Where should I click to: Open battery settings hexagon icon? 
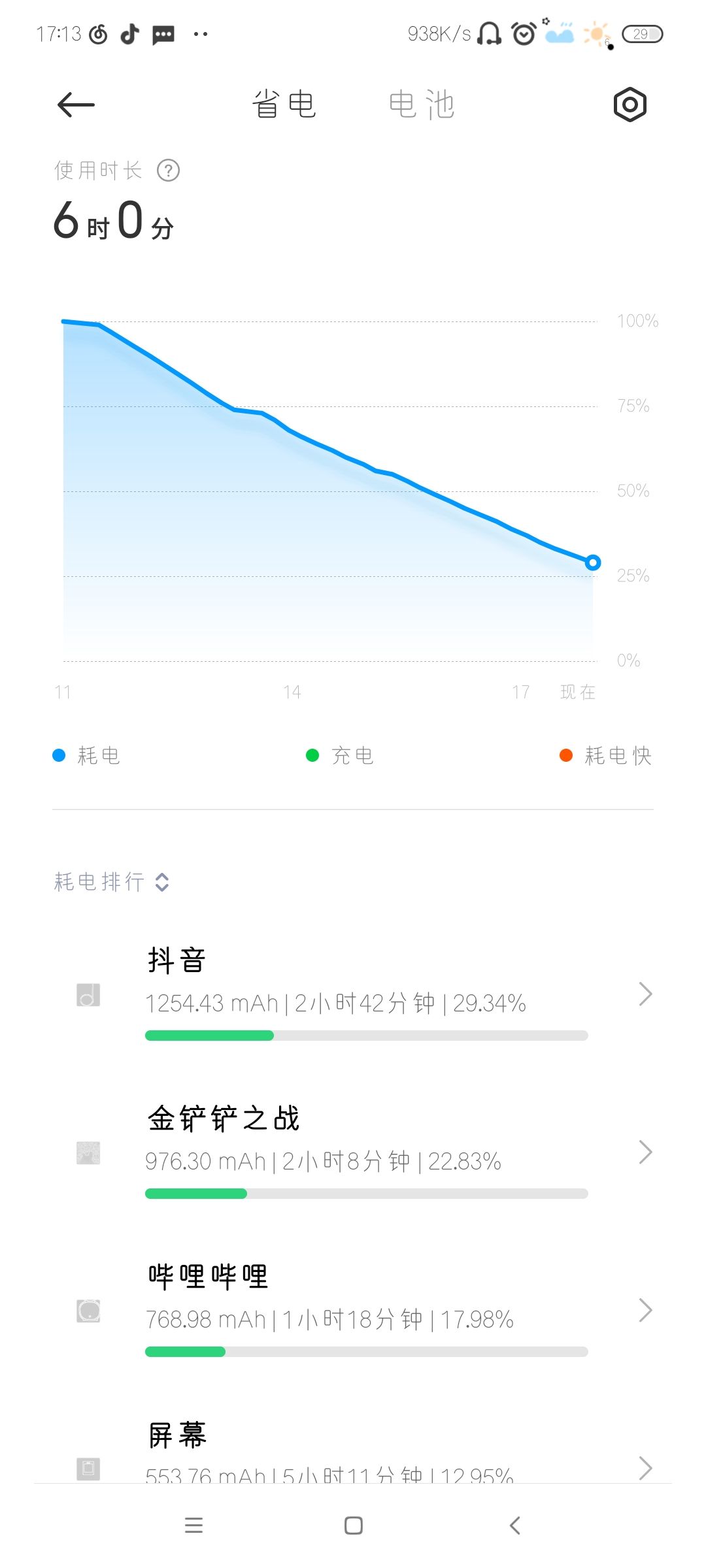[630, 105]
